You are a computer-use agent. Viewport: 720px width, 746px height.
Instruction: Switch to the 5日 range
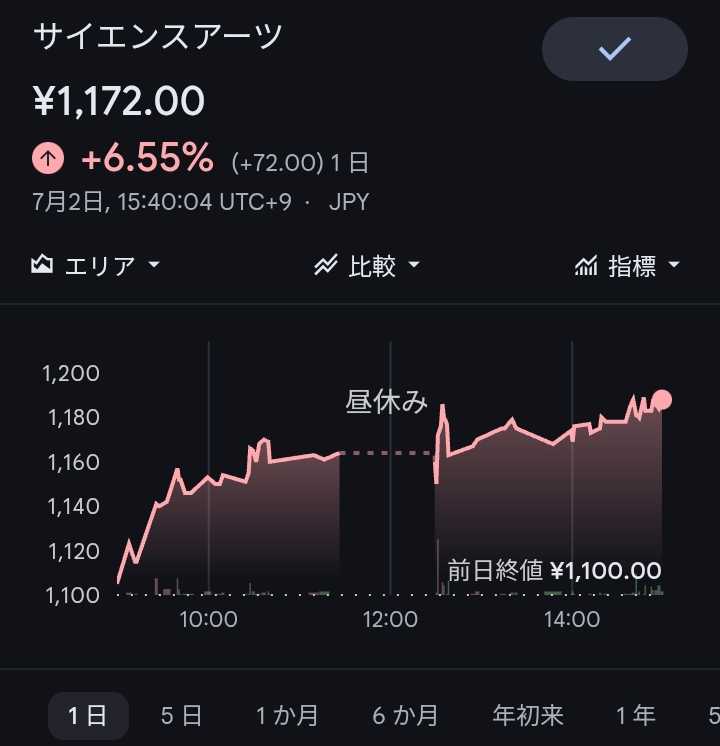click(181, 716)
